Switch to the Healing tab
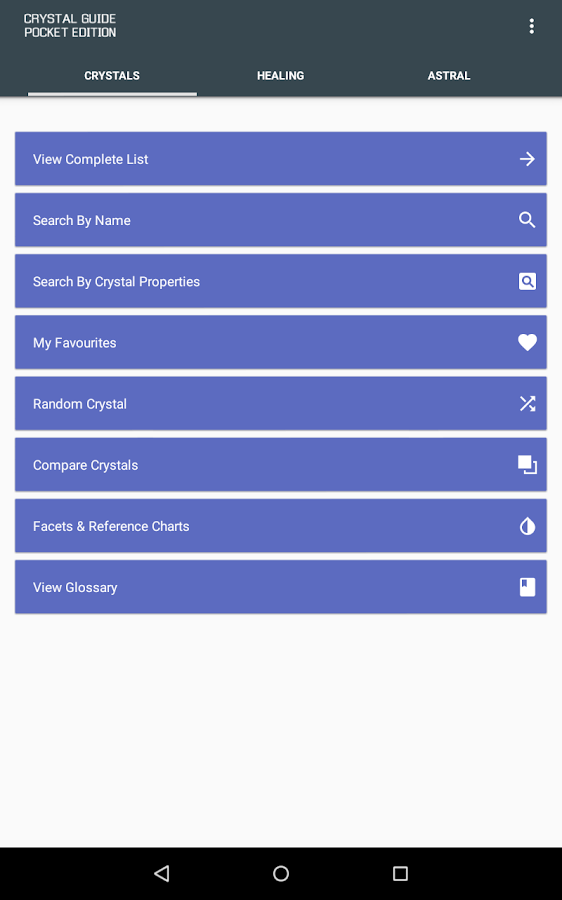 tap(280, 76)
